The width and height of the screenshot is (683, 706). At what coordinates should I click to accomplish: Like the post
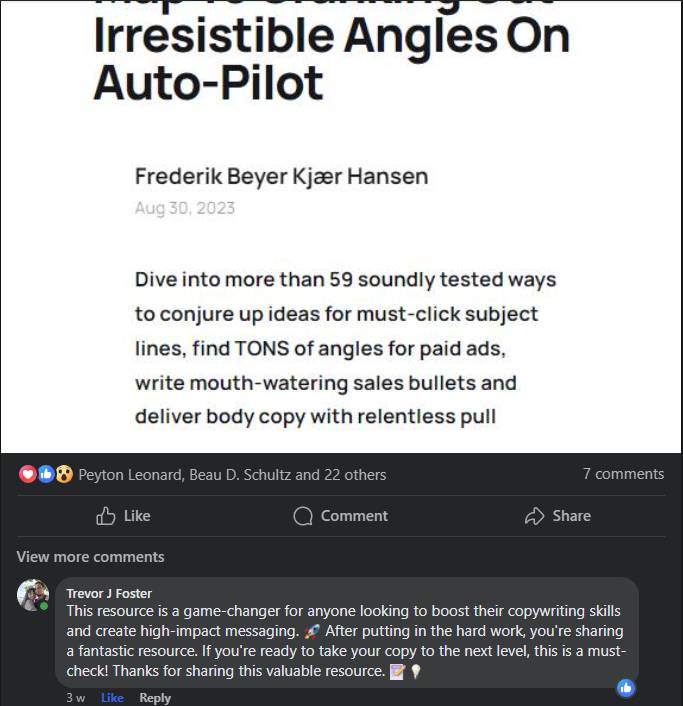point(123,516)
